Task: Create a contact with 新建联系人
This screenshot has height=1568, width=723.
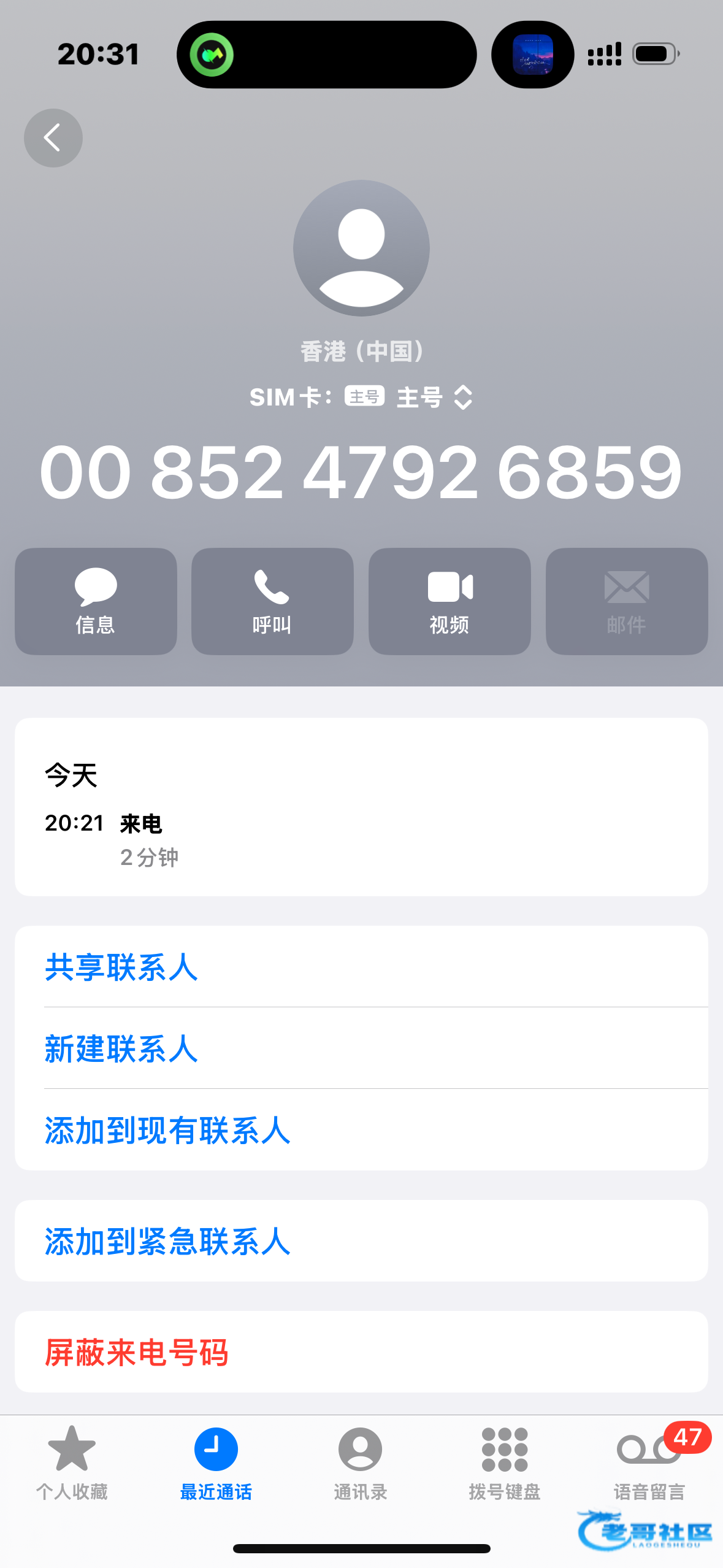Action: point(121,1048)
